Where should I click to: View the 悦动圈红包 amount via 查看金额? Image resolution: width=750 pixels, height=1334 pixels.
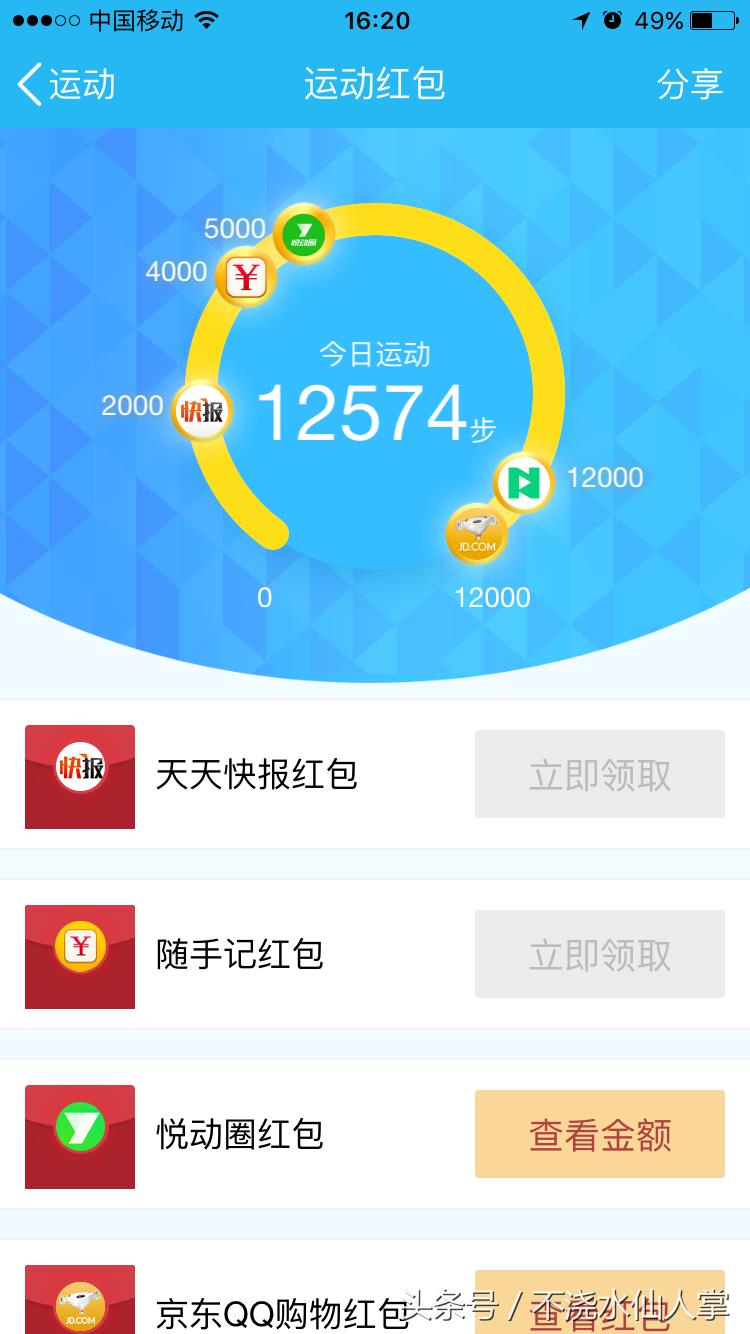click(x=599, y=1134)
